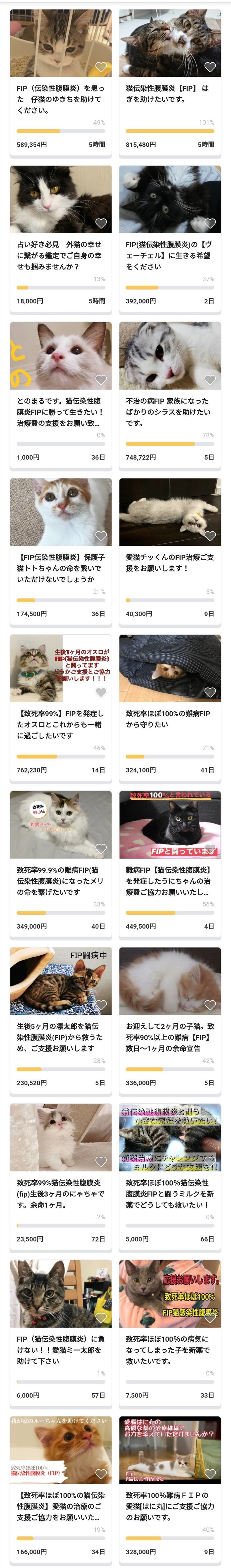This screenshot has width=231, height=1568.
Task: Open the にゃちゃ 余命1ヶ月 campaign
Action: (x=60, y=1194)
